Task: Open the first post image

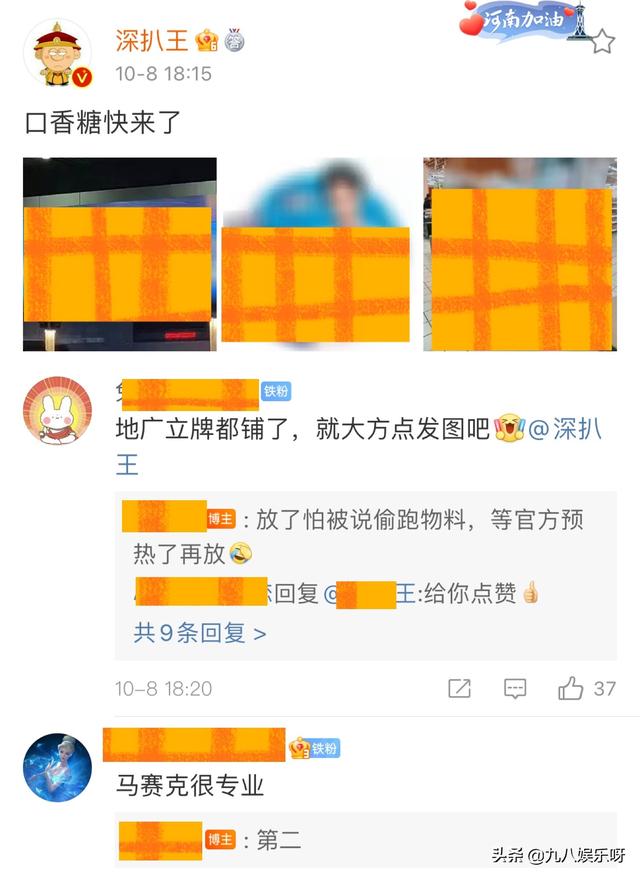Action: coord(119,254)
